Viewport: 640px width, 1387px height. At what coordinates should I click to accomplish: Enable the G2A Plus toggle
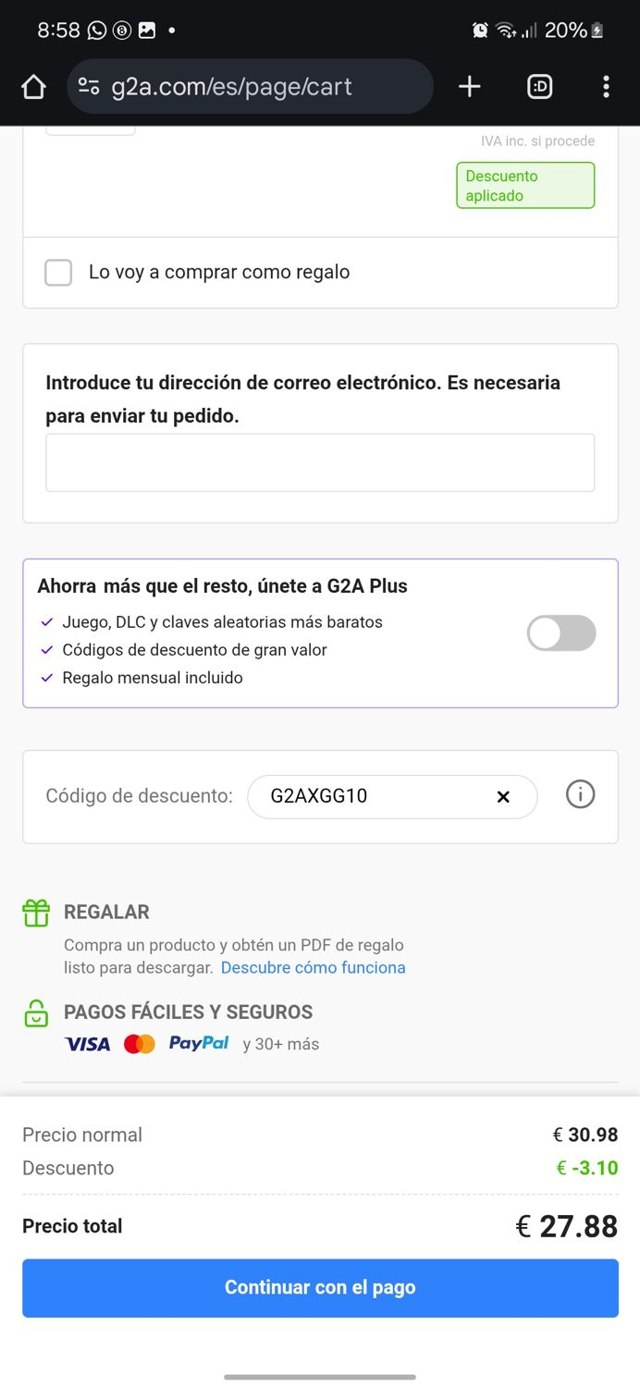(561, 633)
